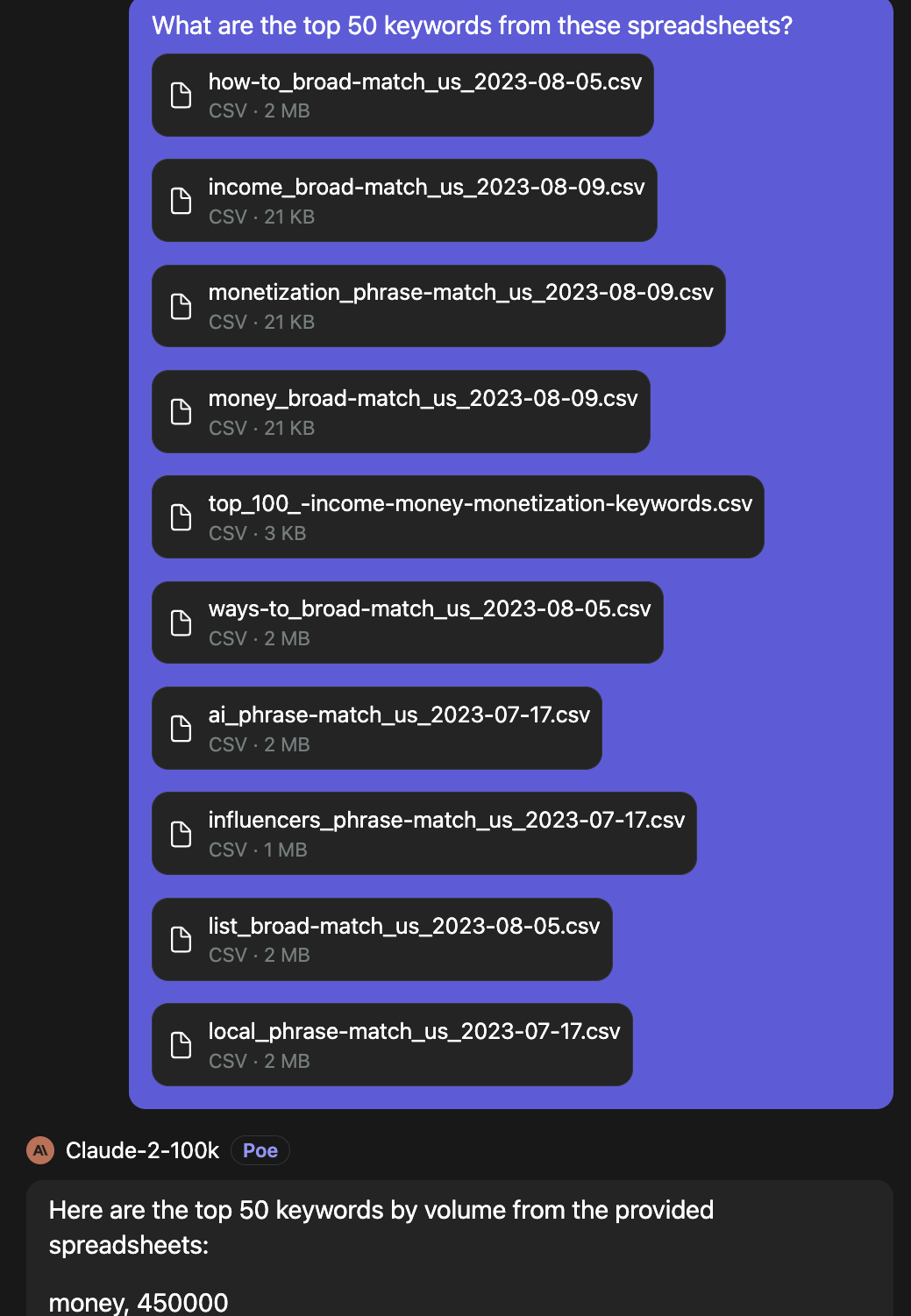Open the top_100_-income-money-monetization-keywords.csv attachment
The image size is (911, 1316).
pos(458,517)
